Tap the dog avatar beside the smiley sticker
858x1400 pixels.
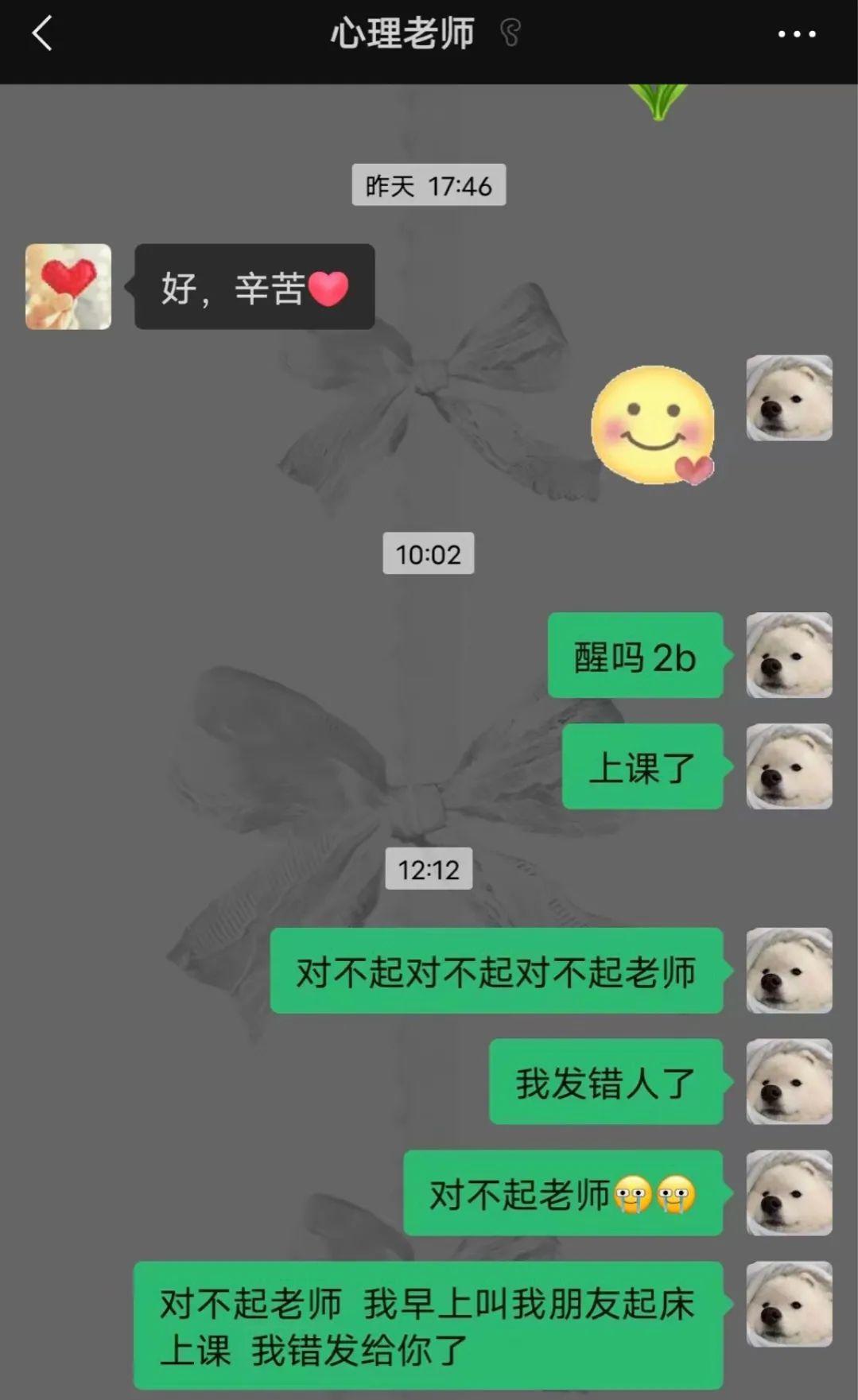(789, 398)
